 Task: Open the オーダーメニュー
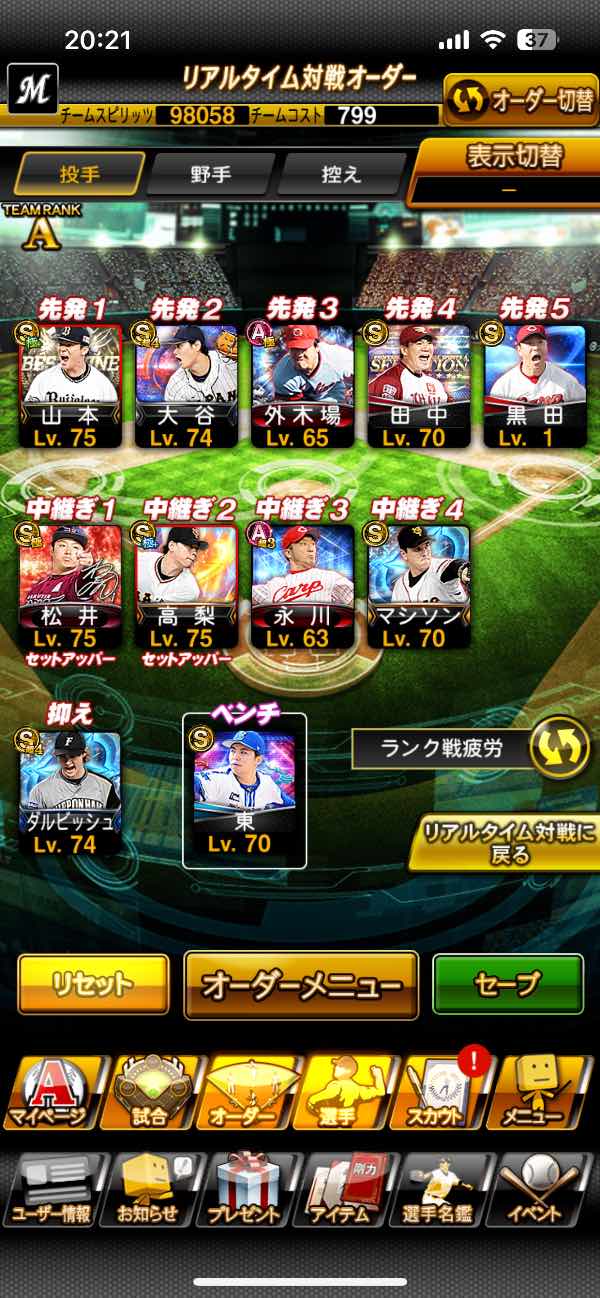[301, 984]
